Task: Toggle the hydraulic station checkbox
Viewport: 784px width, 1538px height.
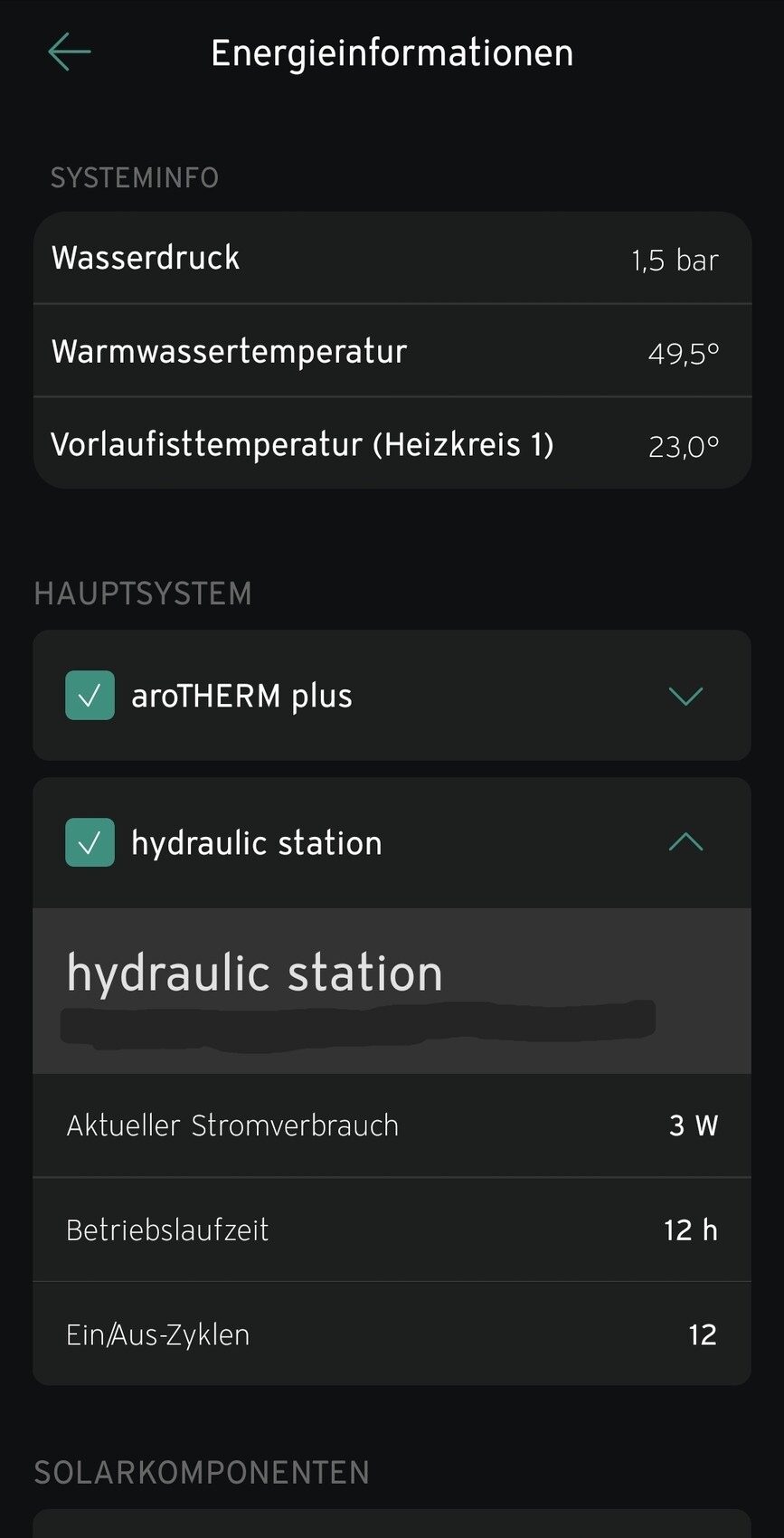Action: tap(90, 842)
